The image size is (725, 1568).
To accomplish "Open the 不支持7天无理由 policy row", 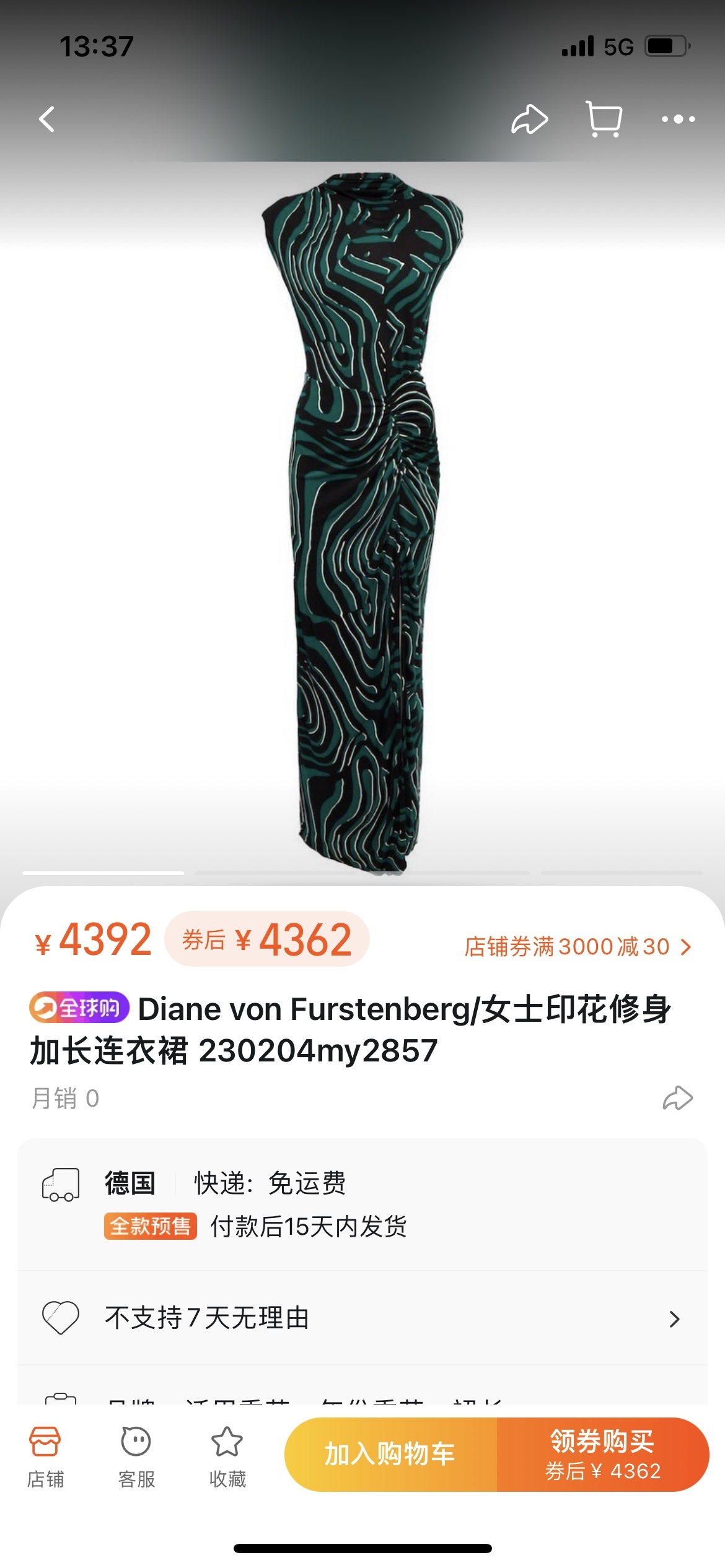I will [362, 1318].
